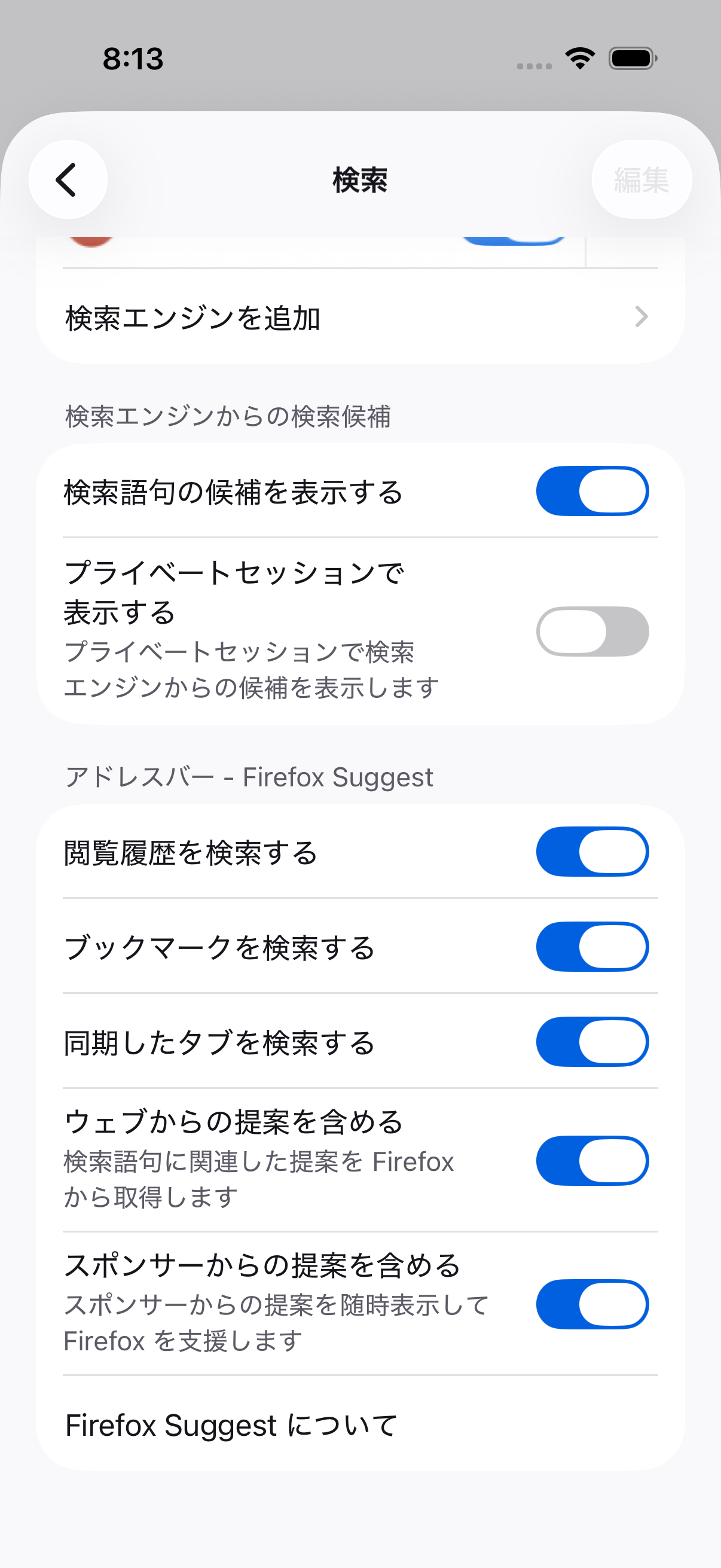The height and width of the screenshot is (1568, 721).
Task: Switch off 同期したタブを検索する
Action: pyautogui.click(x=592, y=1042)
